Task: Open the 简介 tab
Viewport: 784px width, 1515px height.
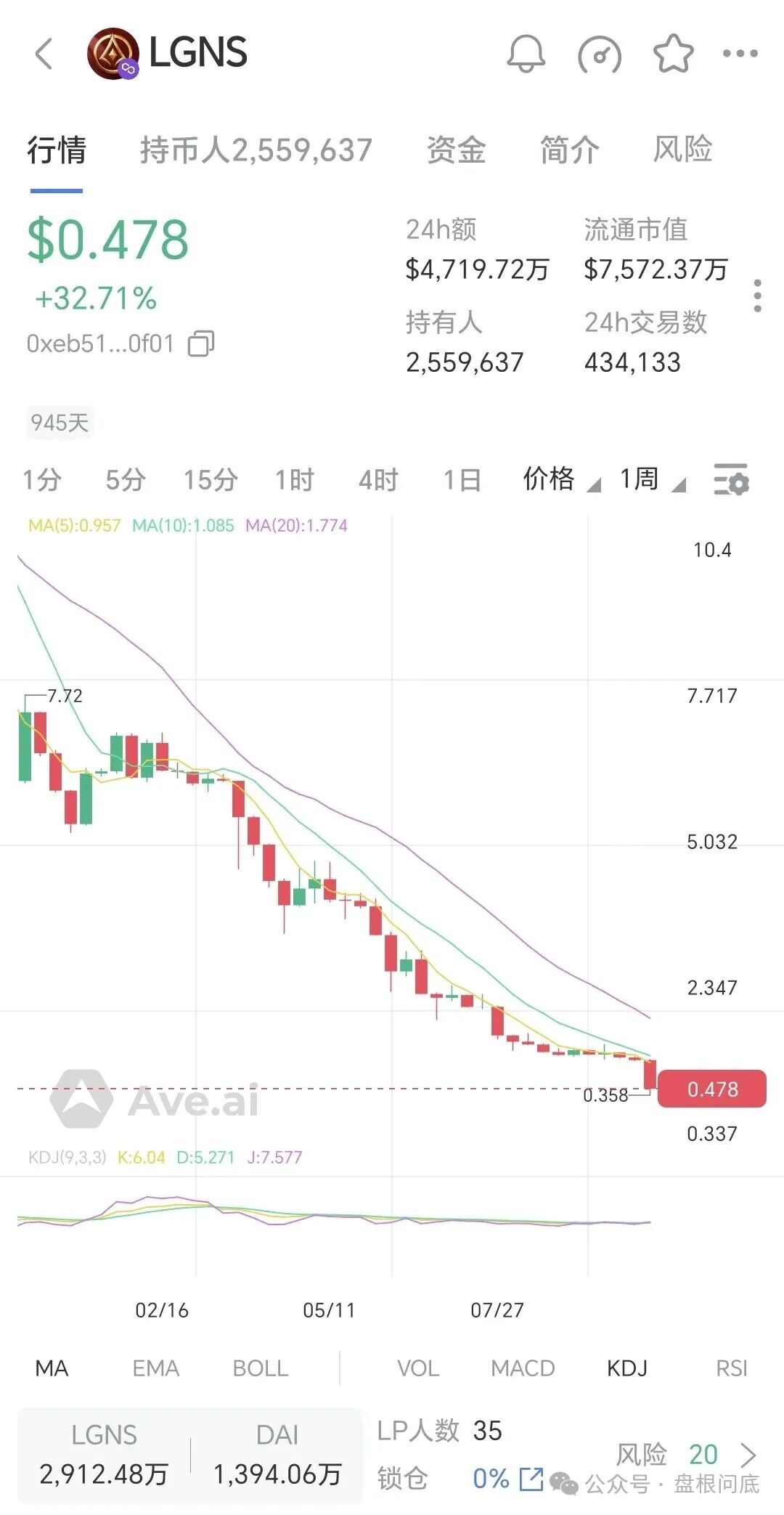Action: [x=569, y=150]
